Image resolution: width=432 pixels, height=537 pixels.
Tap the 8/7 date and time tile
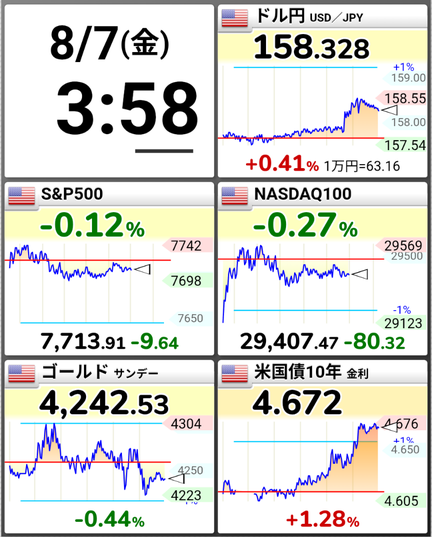(x=109, y=91)
